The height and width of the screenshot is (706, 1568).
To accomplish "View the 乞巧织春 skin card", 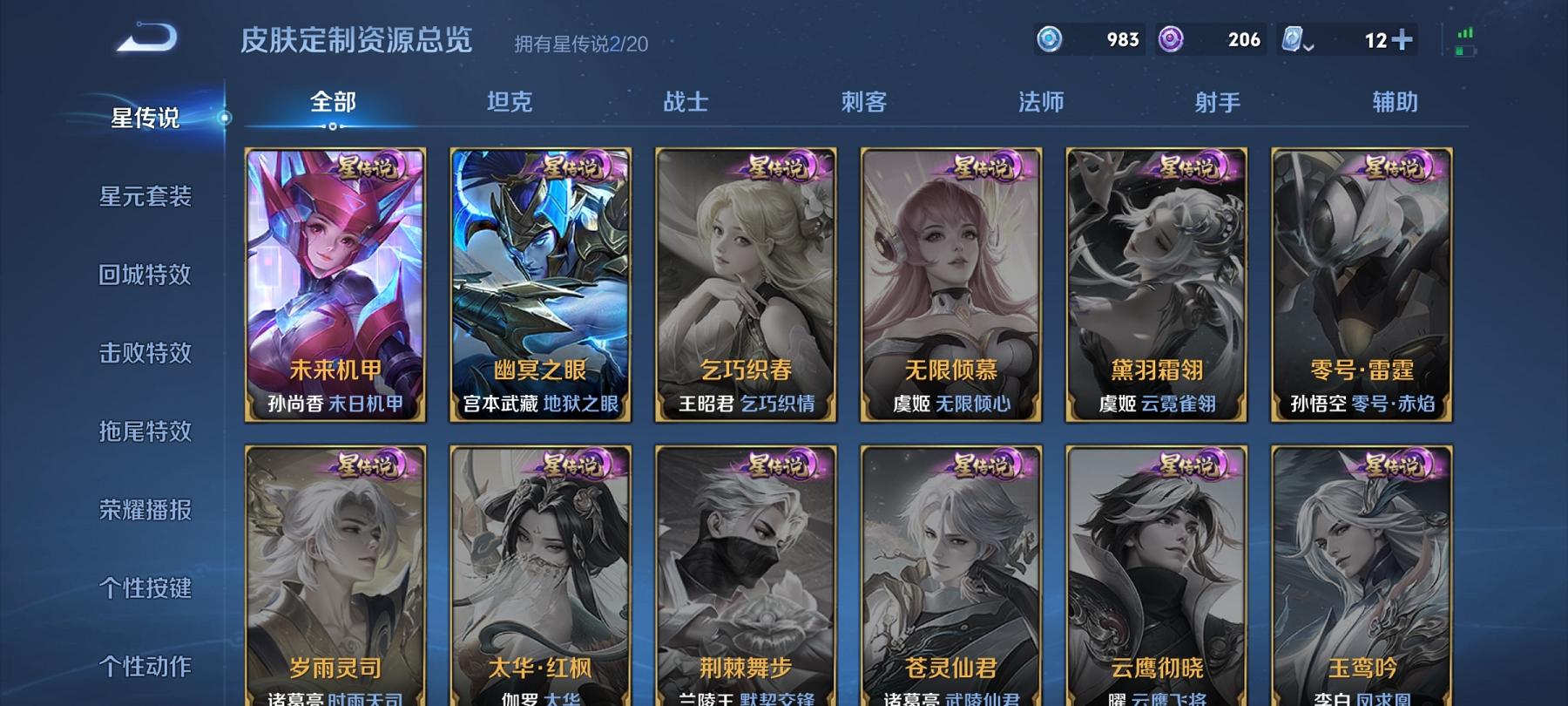I will click(x=746, y=285).
